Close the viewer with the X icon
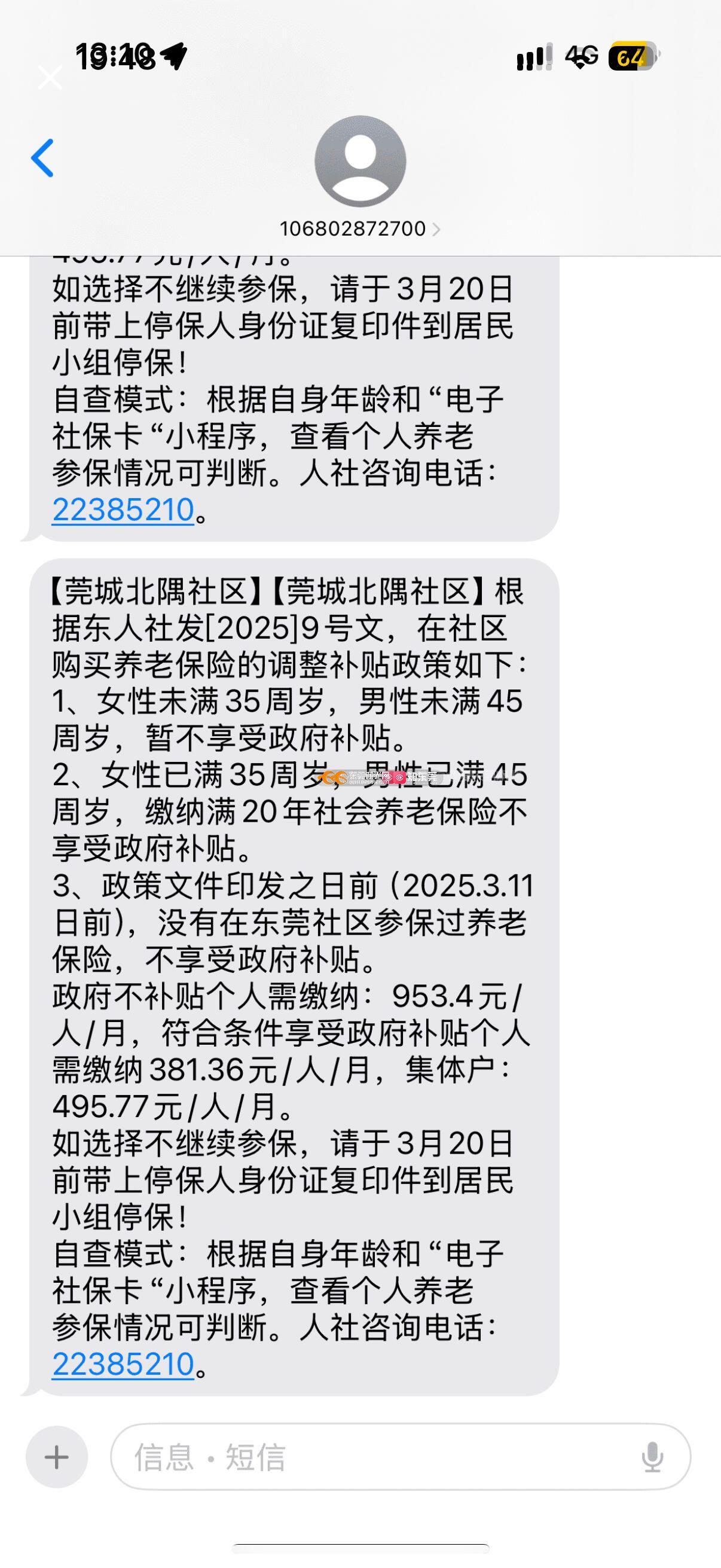This screenshot has height=1568, width=721. pos(50,77)
